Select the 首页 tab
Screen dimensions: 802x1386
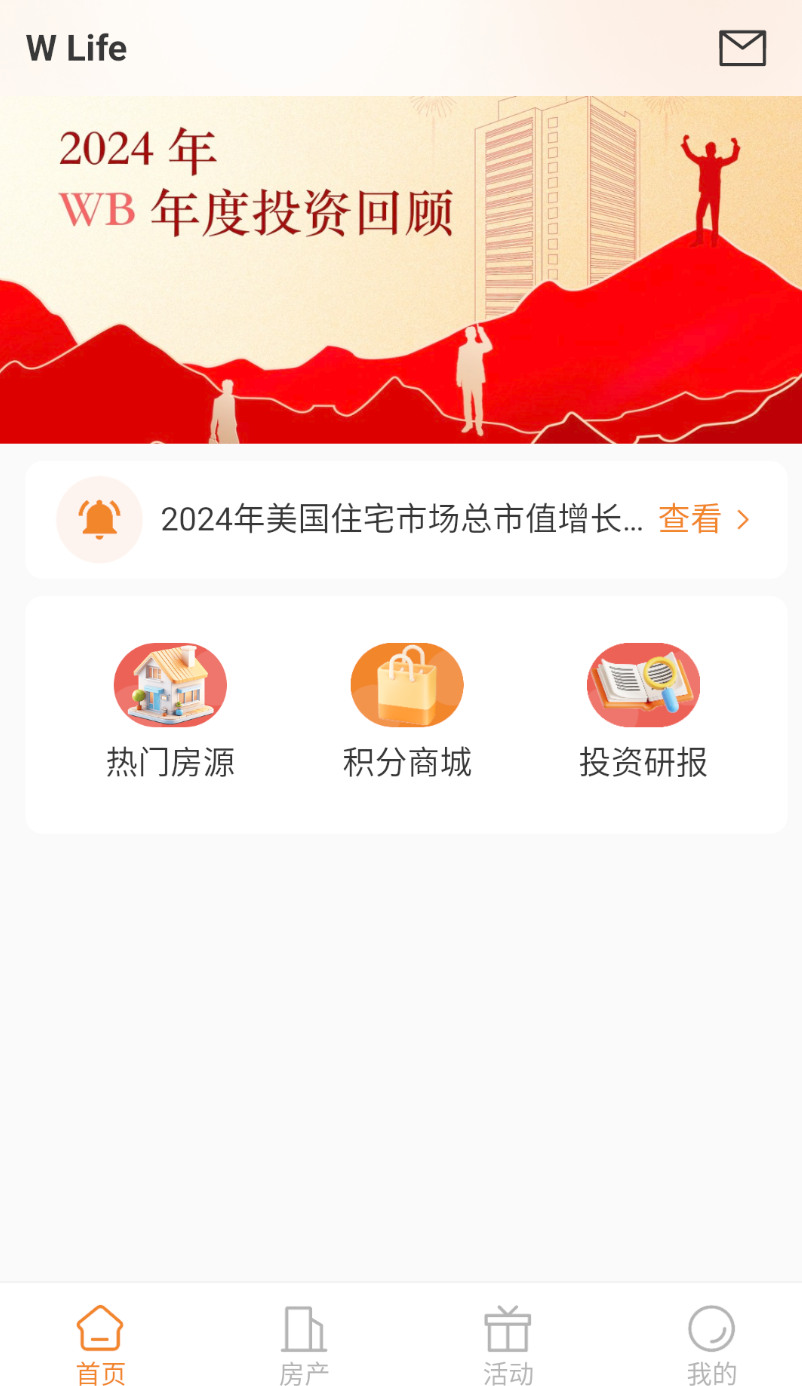(100, 1344)
